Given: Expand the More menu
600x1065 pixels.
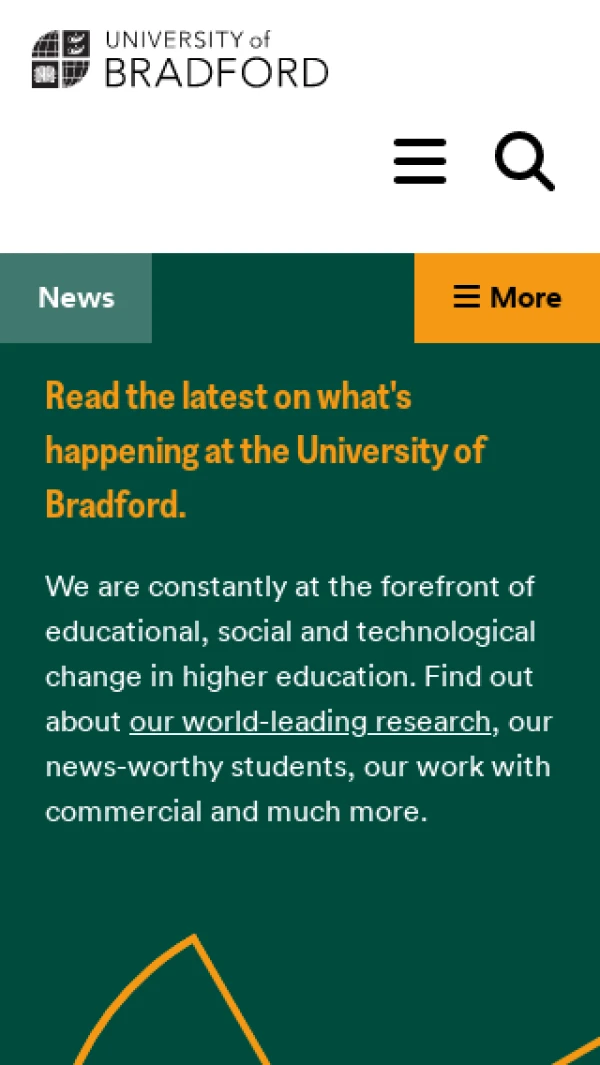Looking at the screenshot, I should 507,298.
